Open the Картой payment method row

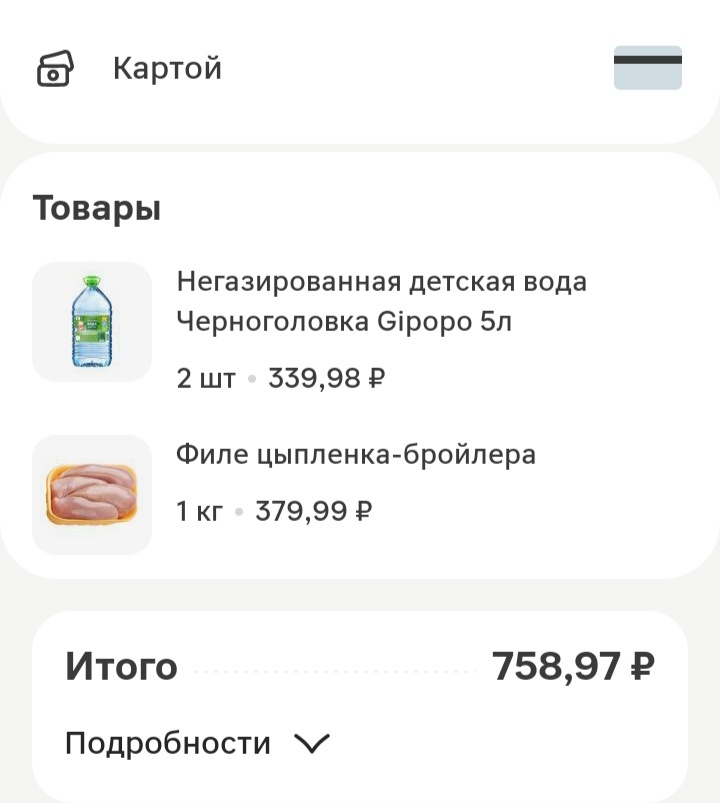pyautogui.click(x=167, y=69)
